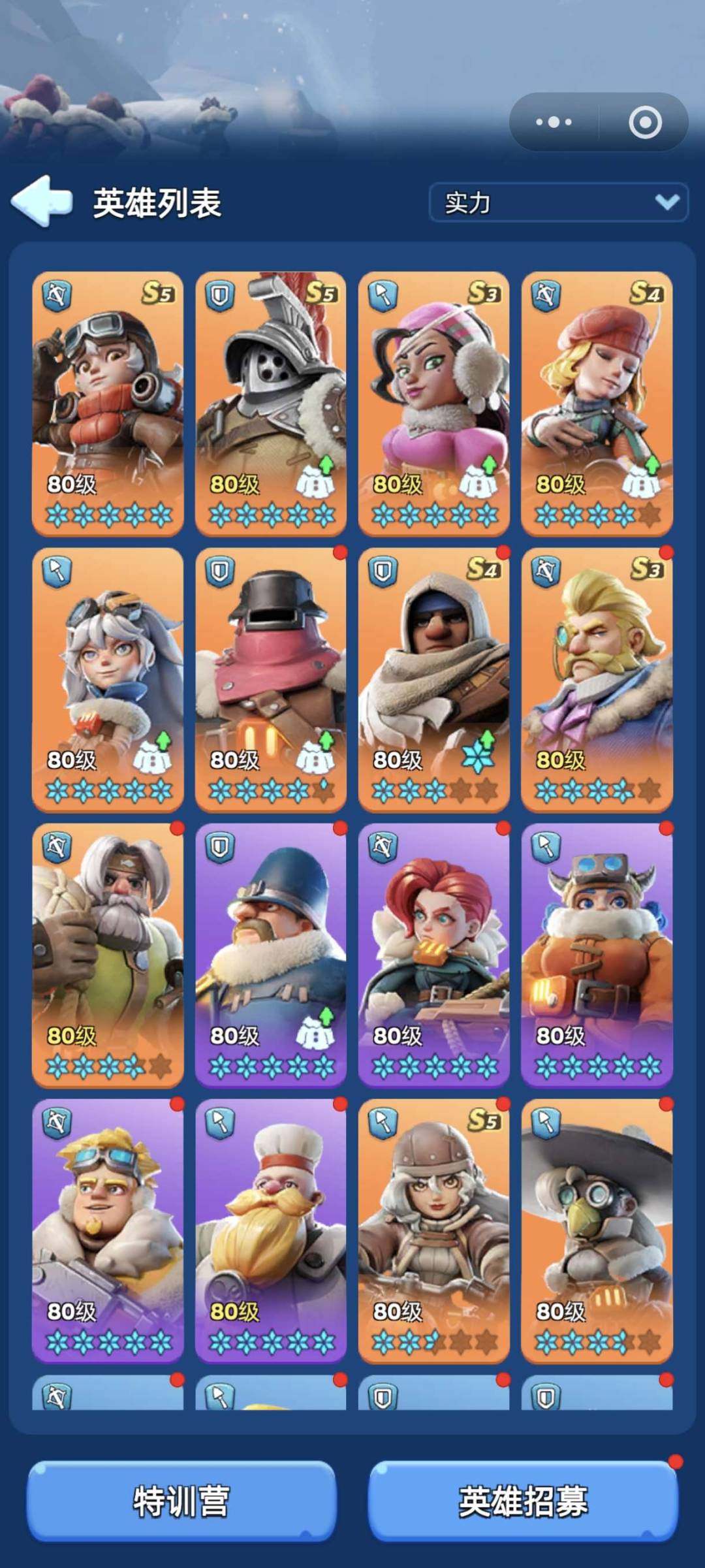Open 英雄招募 hero recruitment
Viewport: 705px width, 1568px height.
click(x=523, y=1501)
